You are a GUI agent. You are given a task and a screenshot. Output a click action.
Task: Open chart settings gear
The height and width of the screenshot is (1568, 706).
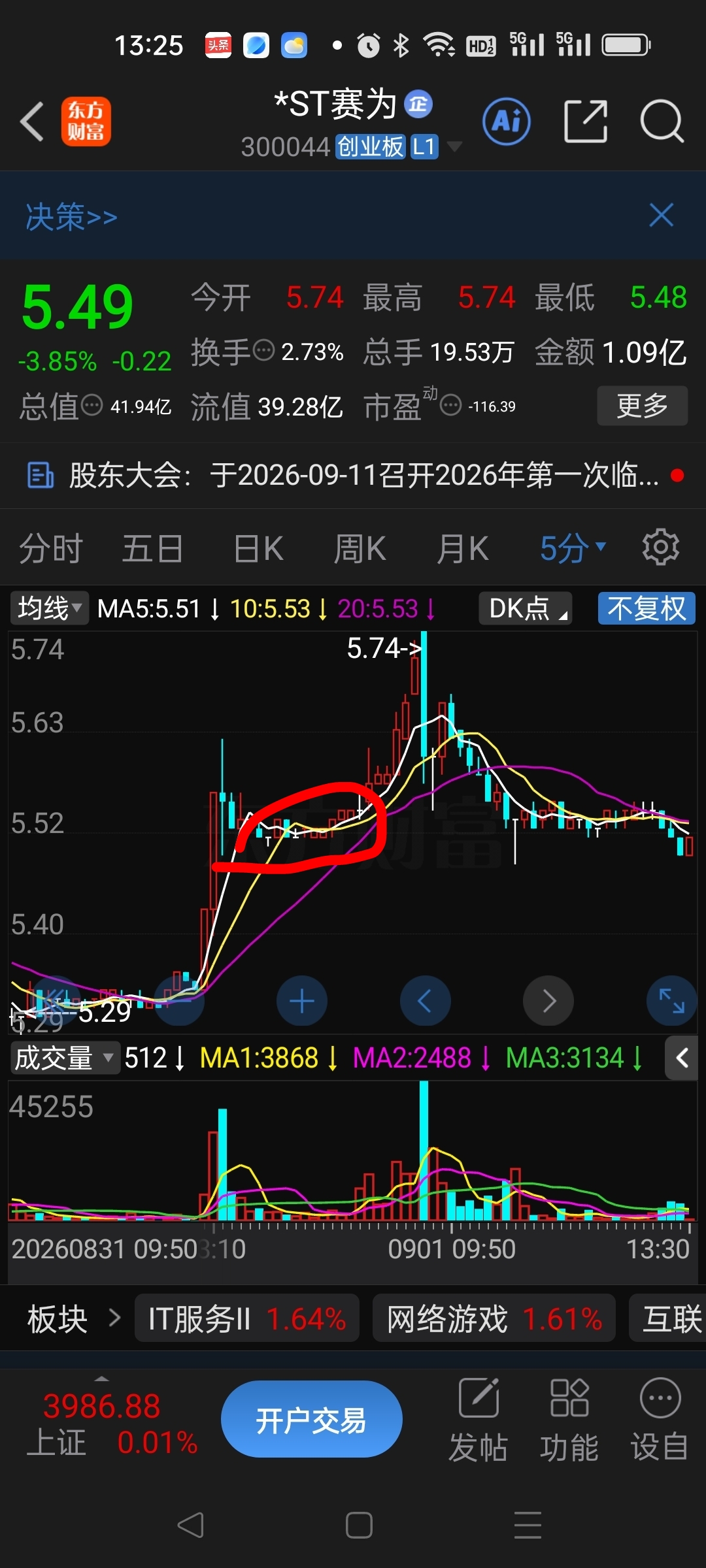coord(661,547)
